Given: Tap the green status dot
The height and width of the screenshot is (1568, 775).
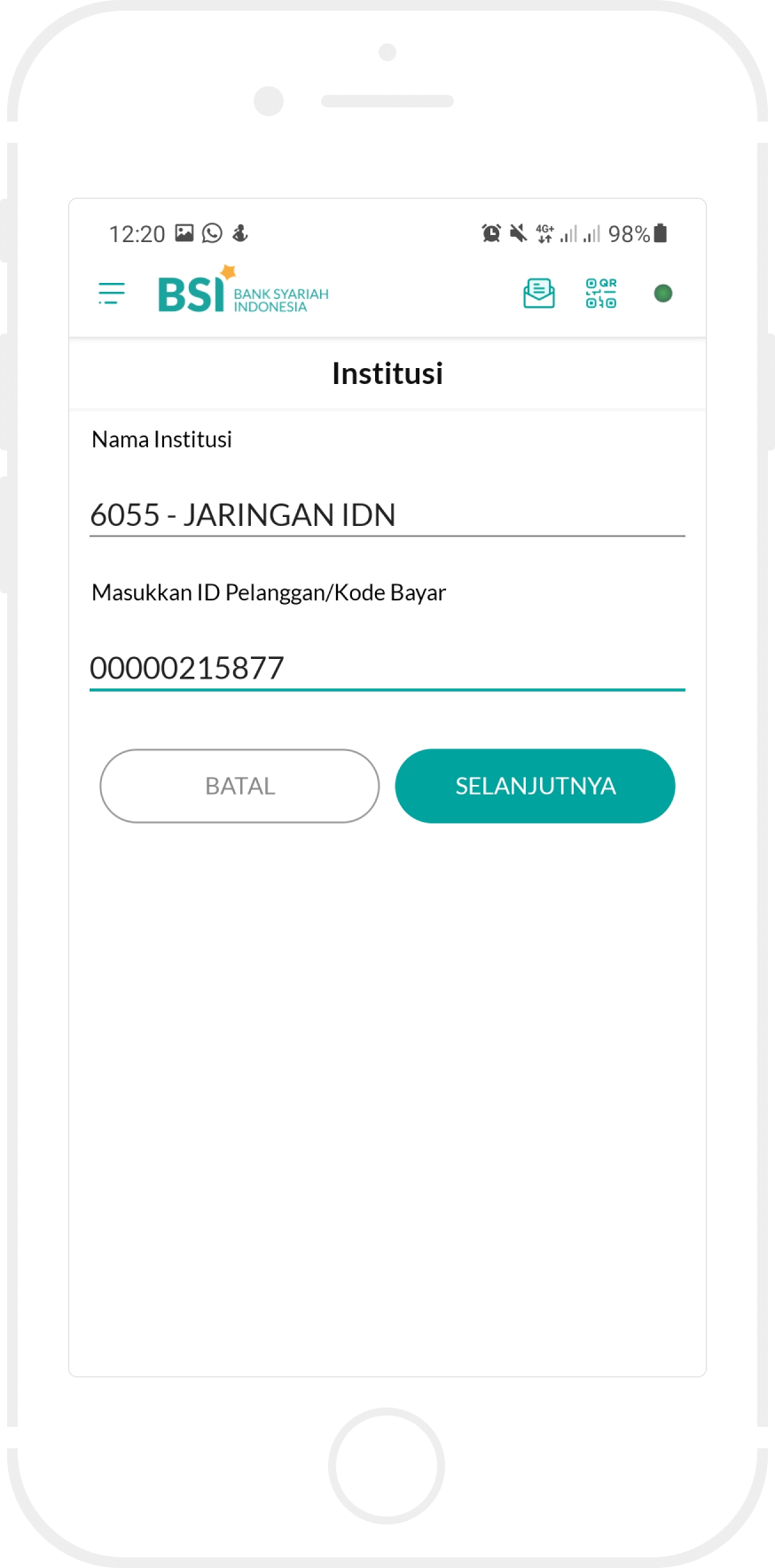Looking at the screenshot, I should tap(663, 294).
